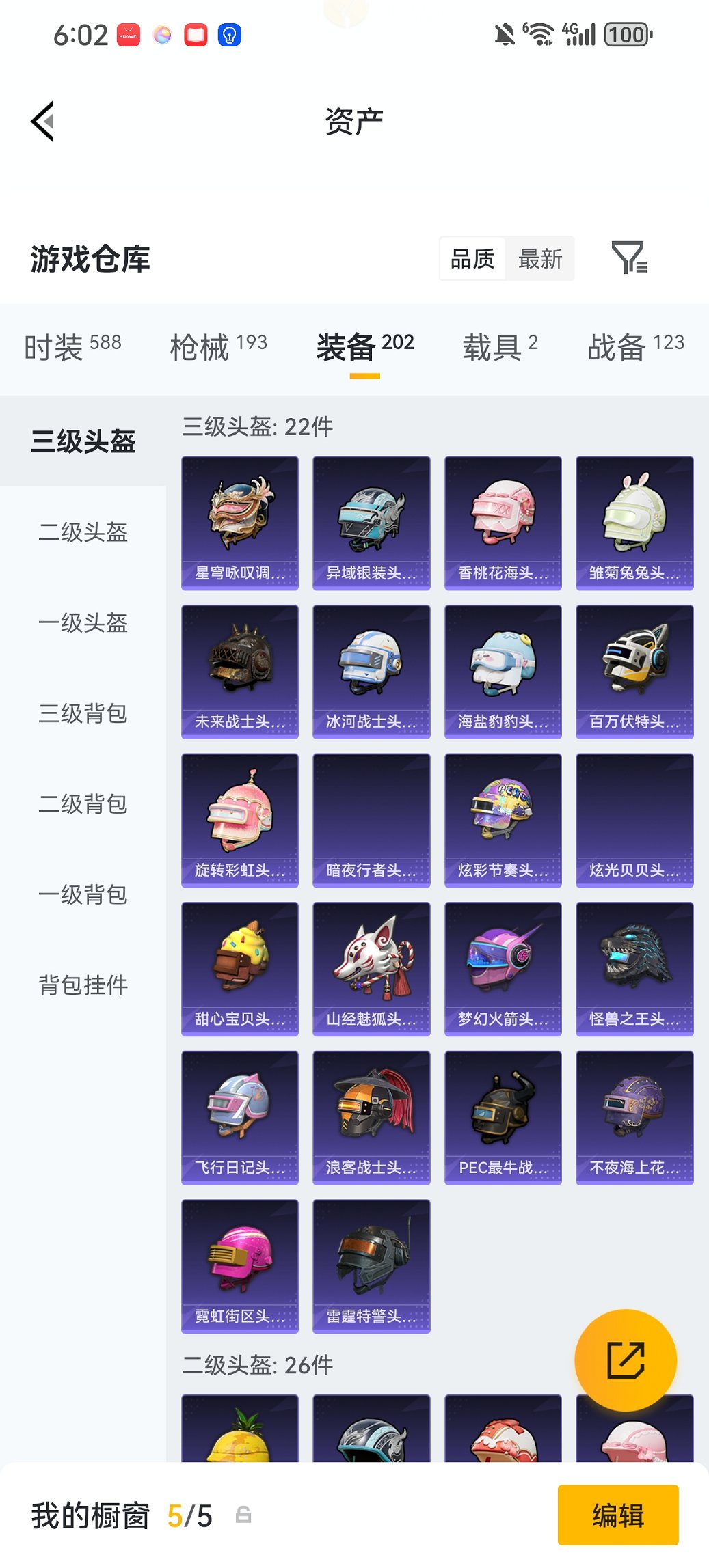
Task: Select the 雷霆特警 helmet item
Action: (371, 1267)
